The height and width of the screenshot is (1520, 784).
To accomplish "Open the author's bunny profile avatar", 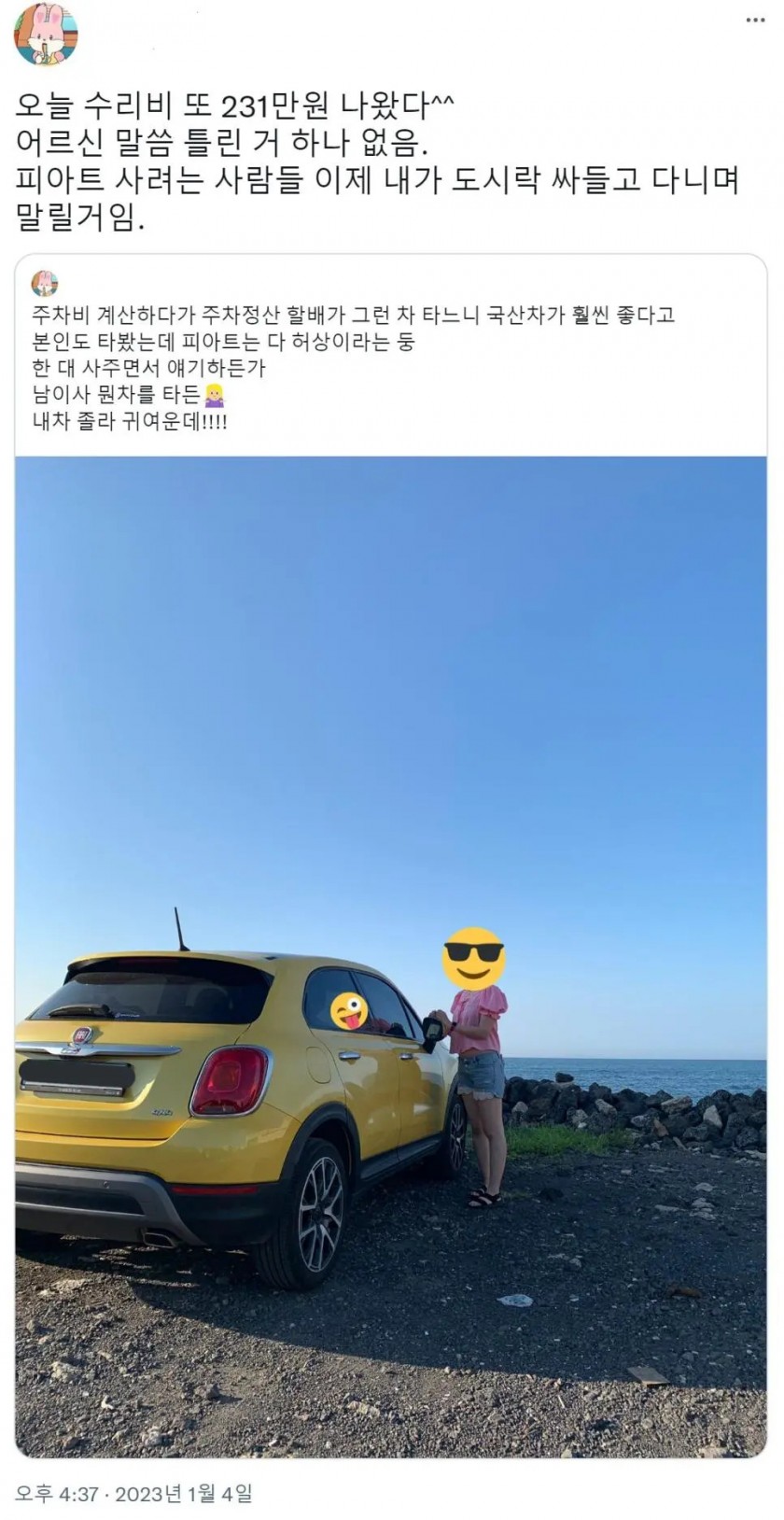I will click(x=46, y=34).
